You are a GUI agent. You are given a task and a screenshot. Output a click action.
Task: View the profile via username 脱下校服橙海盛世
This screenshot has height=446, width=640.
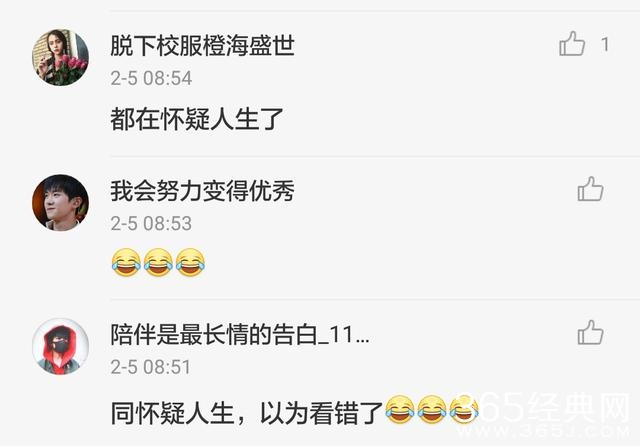click(202, 45)
